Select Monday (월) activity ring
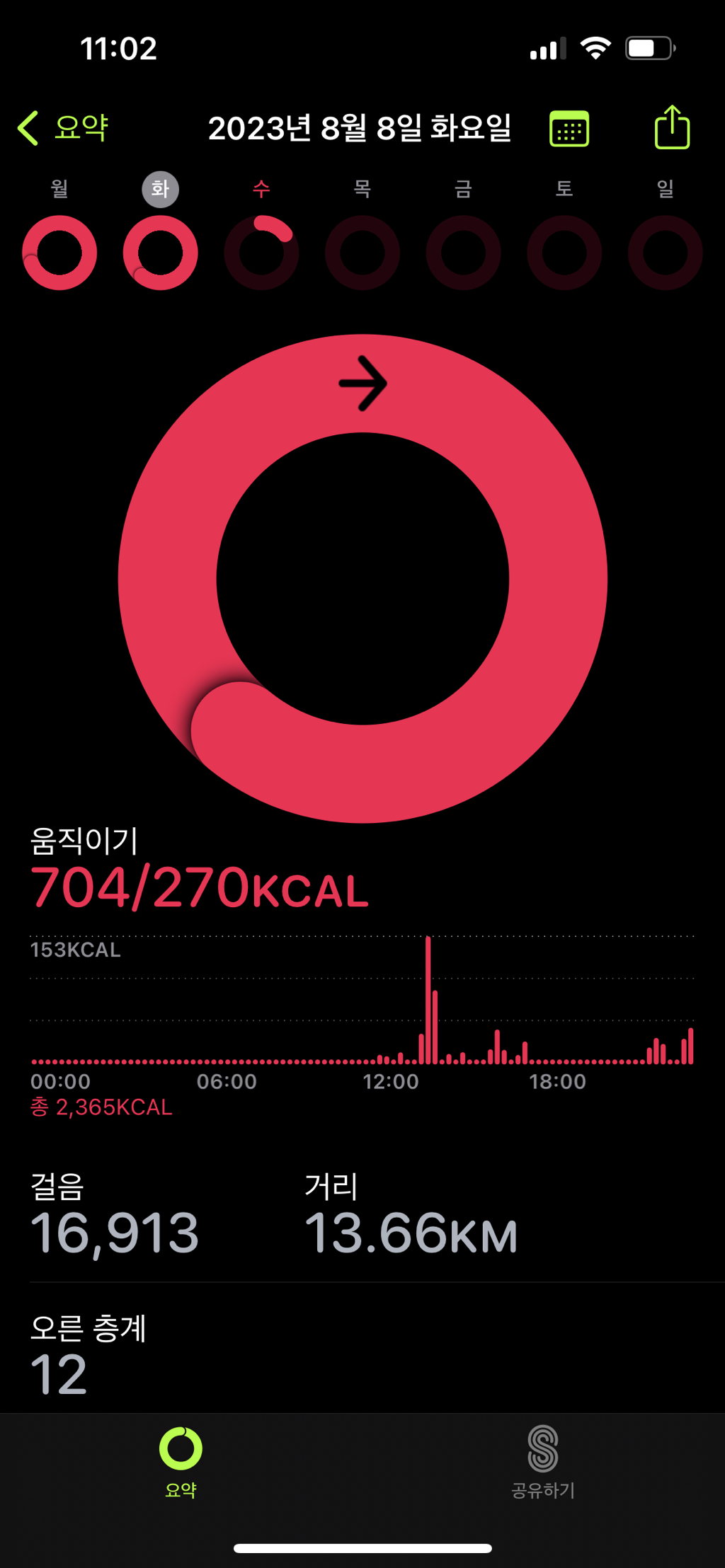This screenshot has width=725, height=1568. click(x=59, y=253)
